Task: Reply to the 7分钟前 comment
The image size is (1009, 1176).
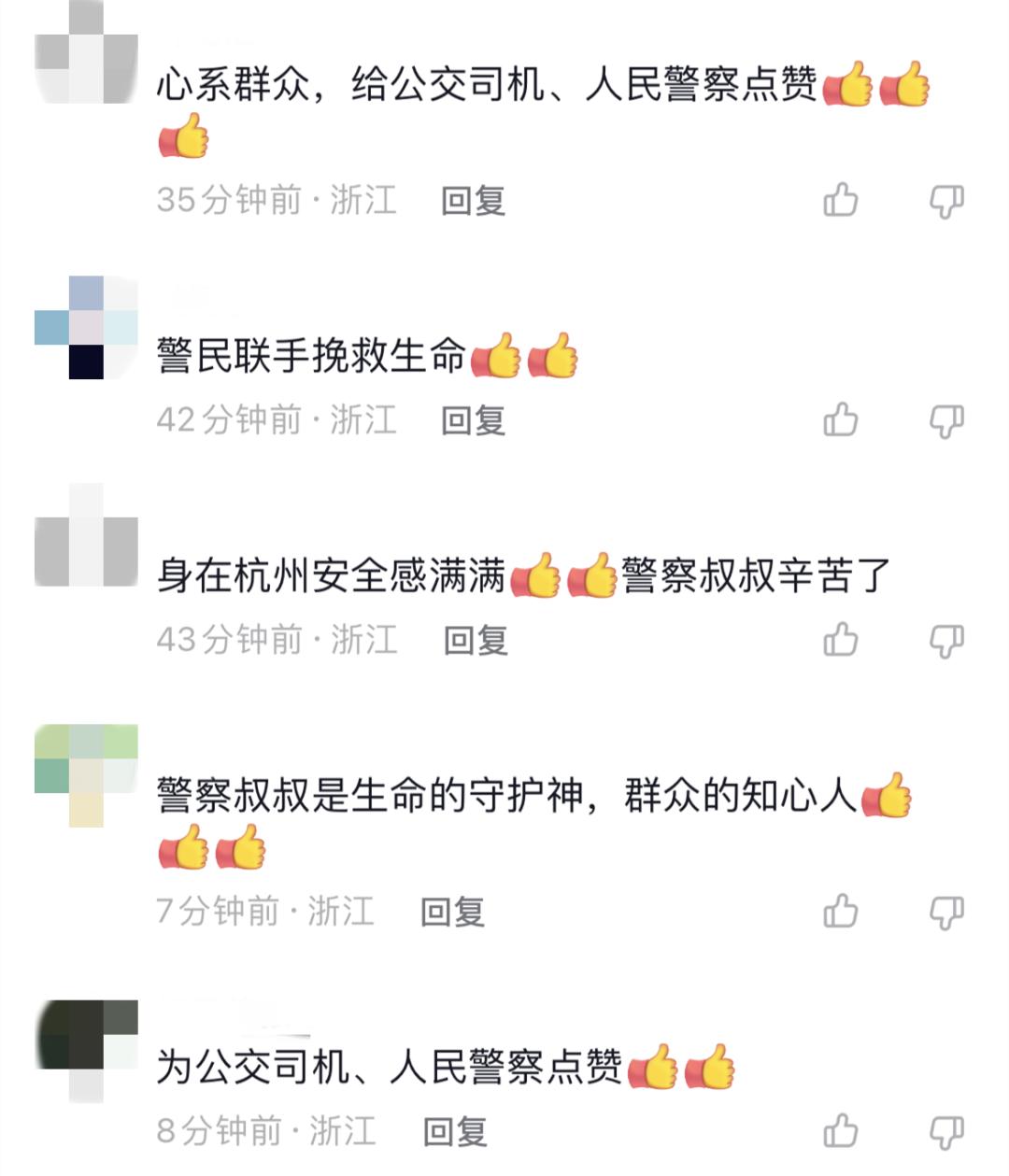Action: tap(452, 912)
